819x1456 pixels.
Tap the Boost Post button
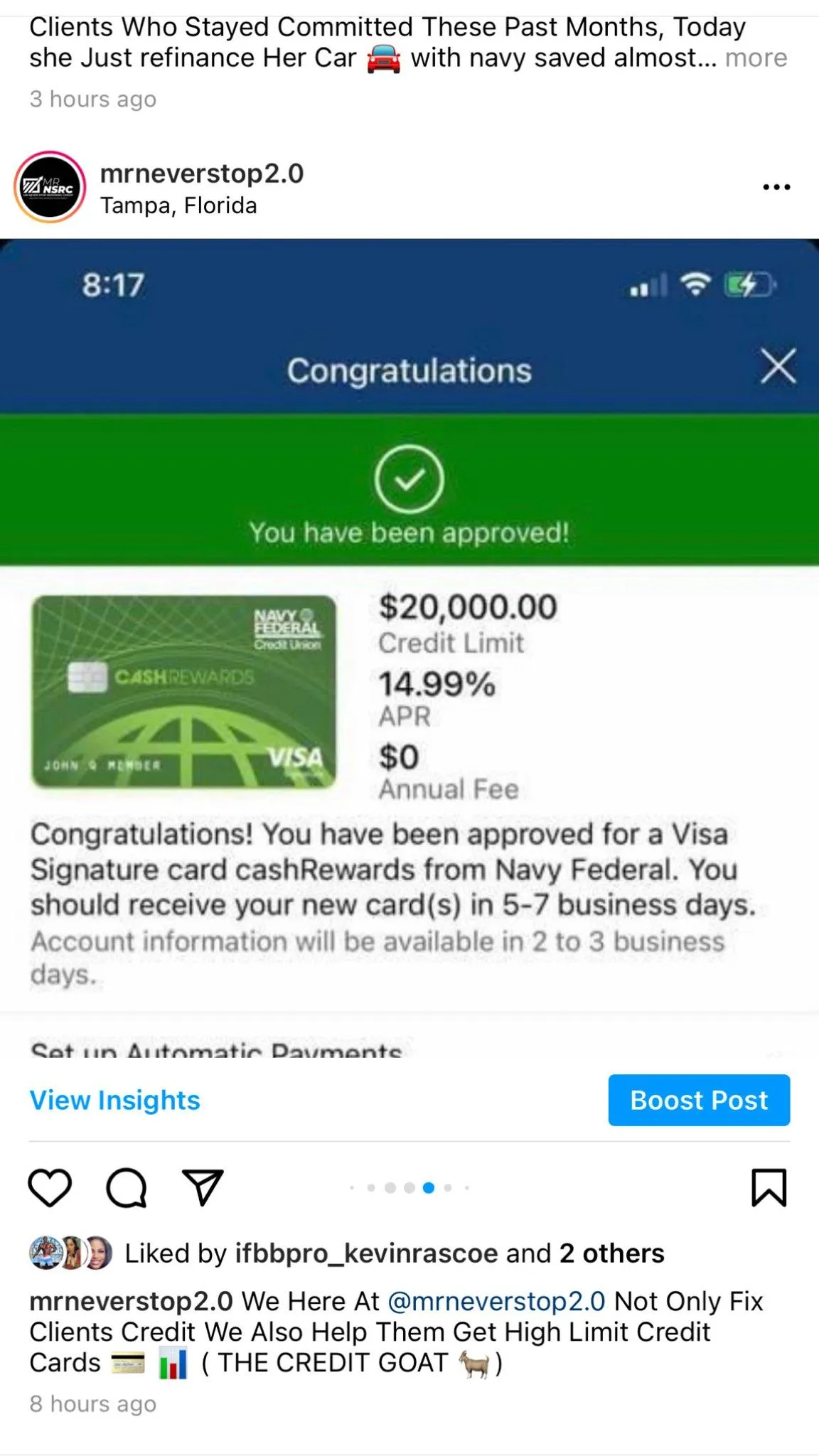pos(699,1100)
